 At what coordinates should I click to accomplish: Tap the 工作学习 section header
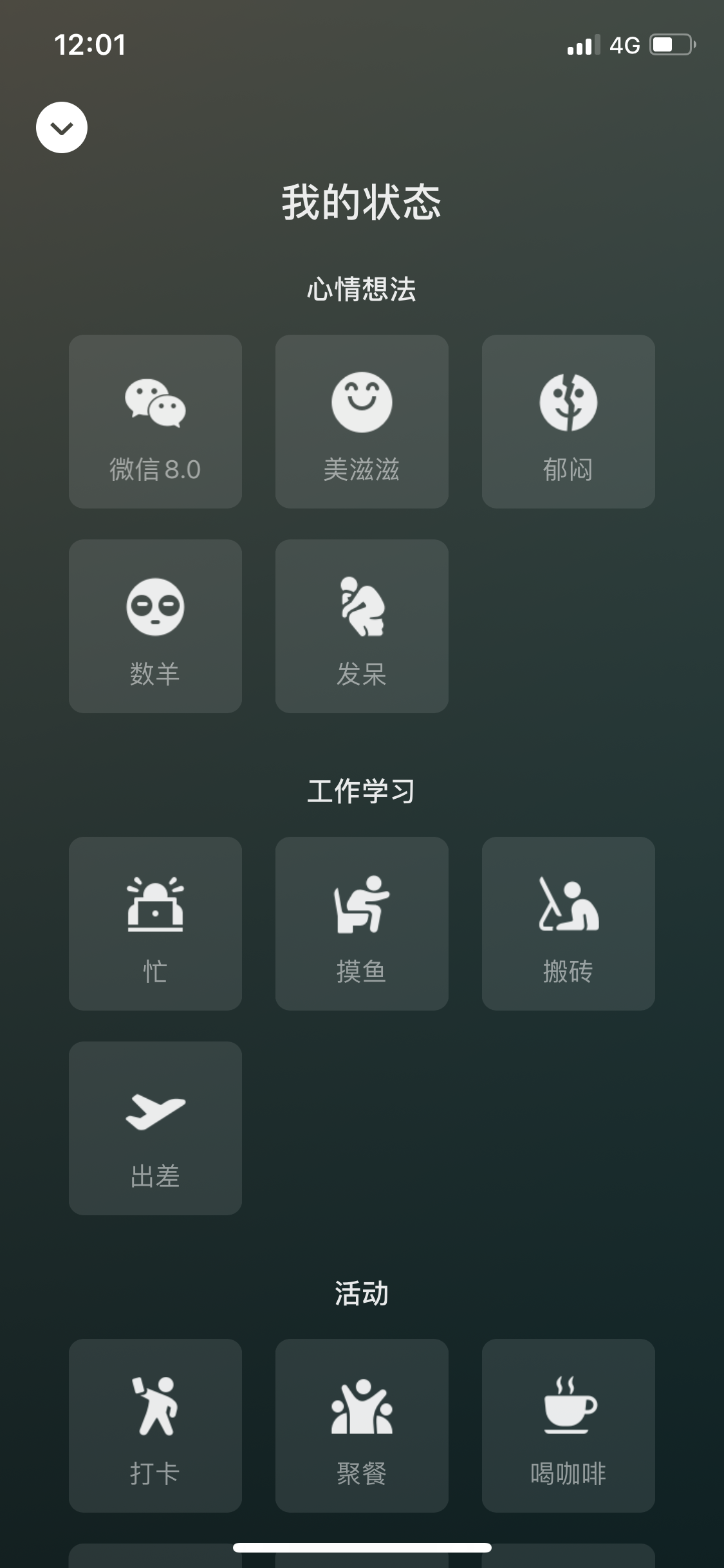coord(362,791)
